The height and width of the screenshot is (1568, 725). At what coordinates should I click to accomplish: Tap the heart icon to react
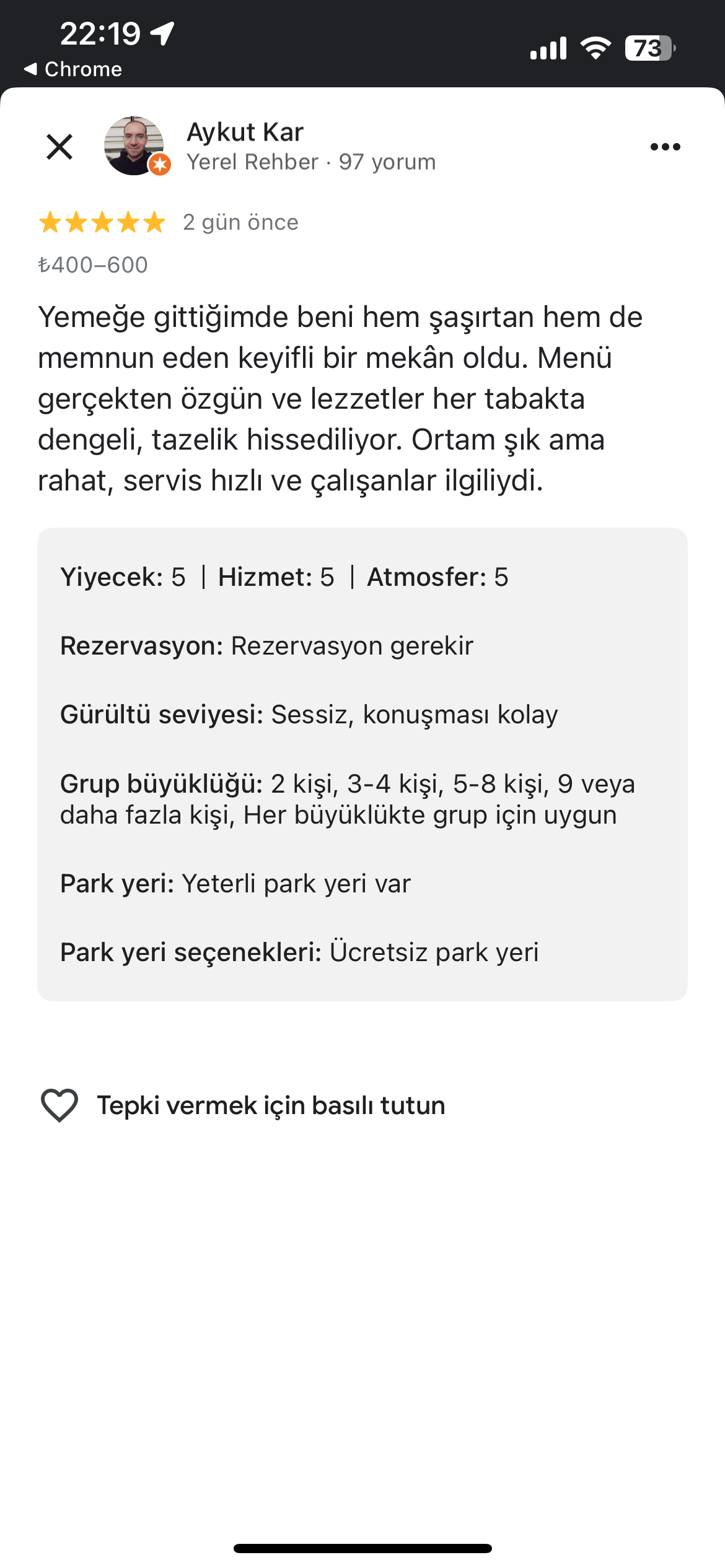point(59,1105)
